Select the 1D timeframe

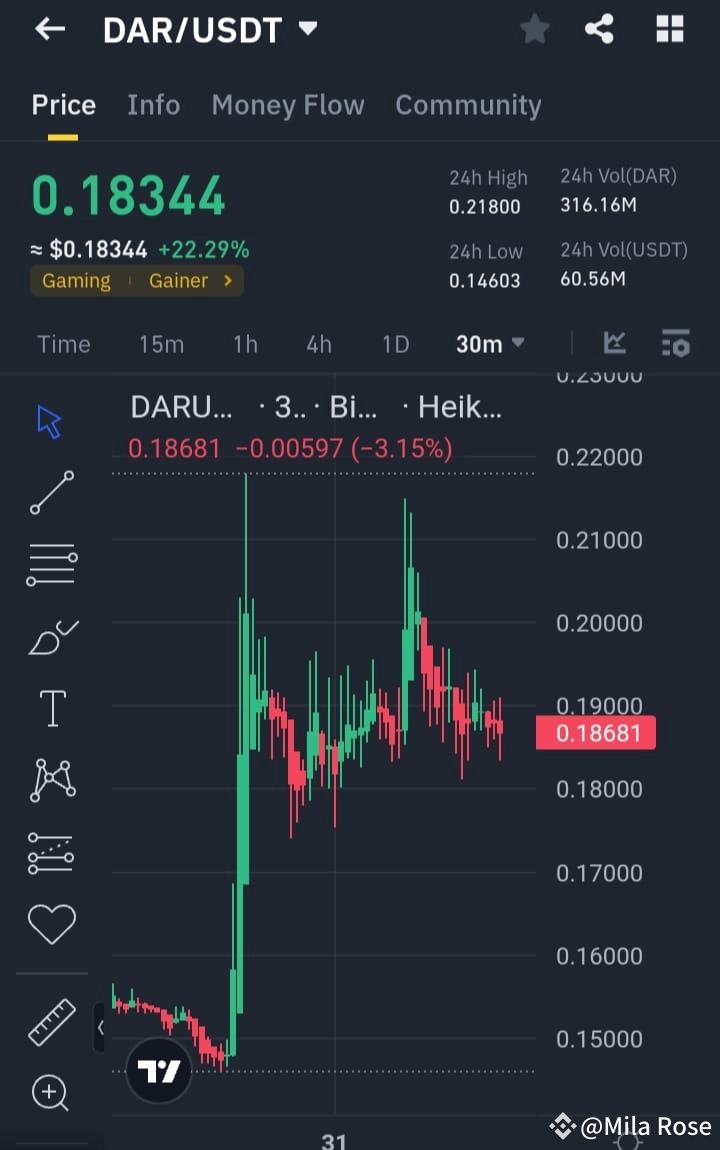pos(394,343)
